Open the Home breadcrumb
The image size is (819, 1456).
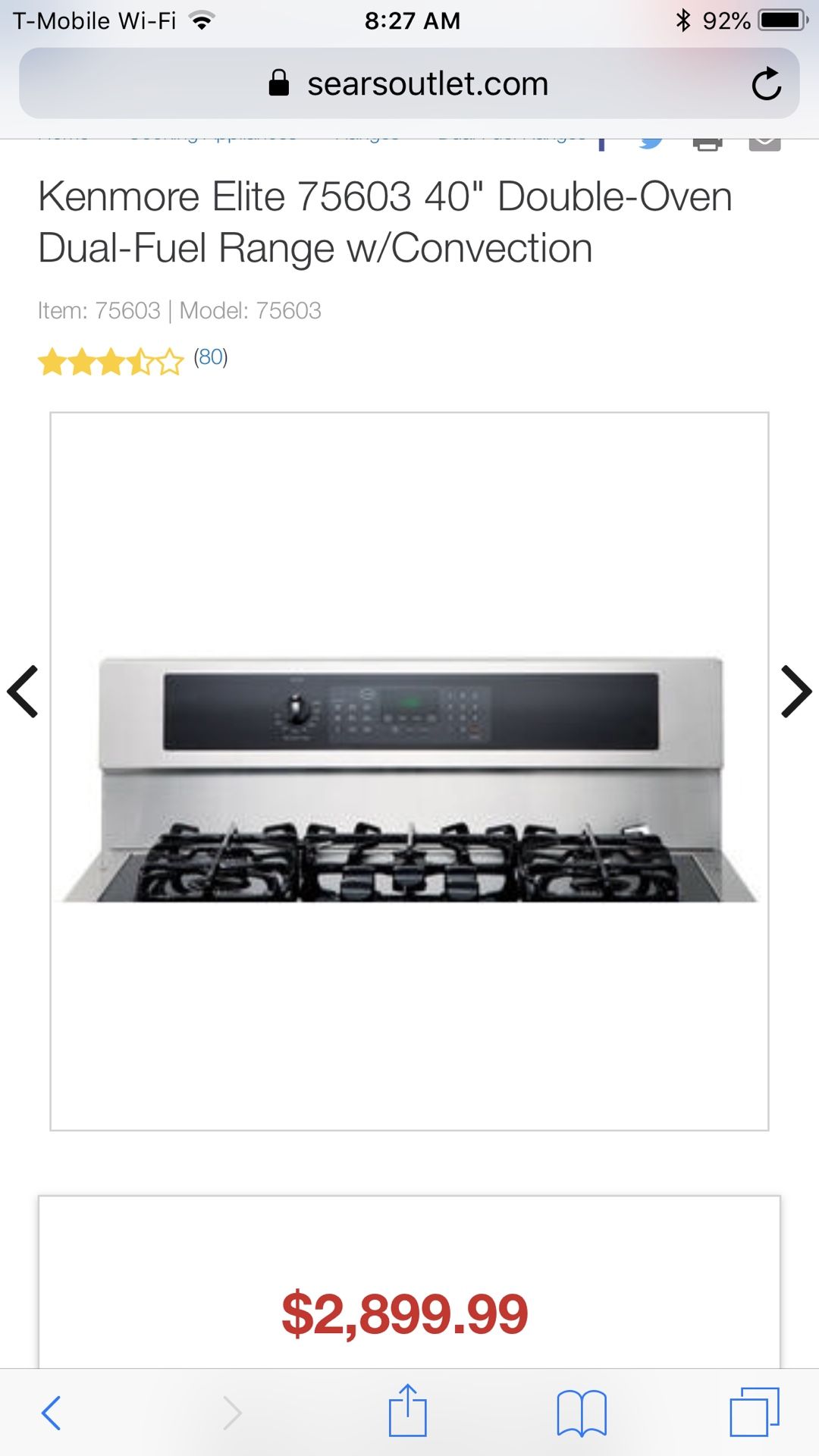(x=64, y=136)
